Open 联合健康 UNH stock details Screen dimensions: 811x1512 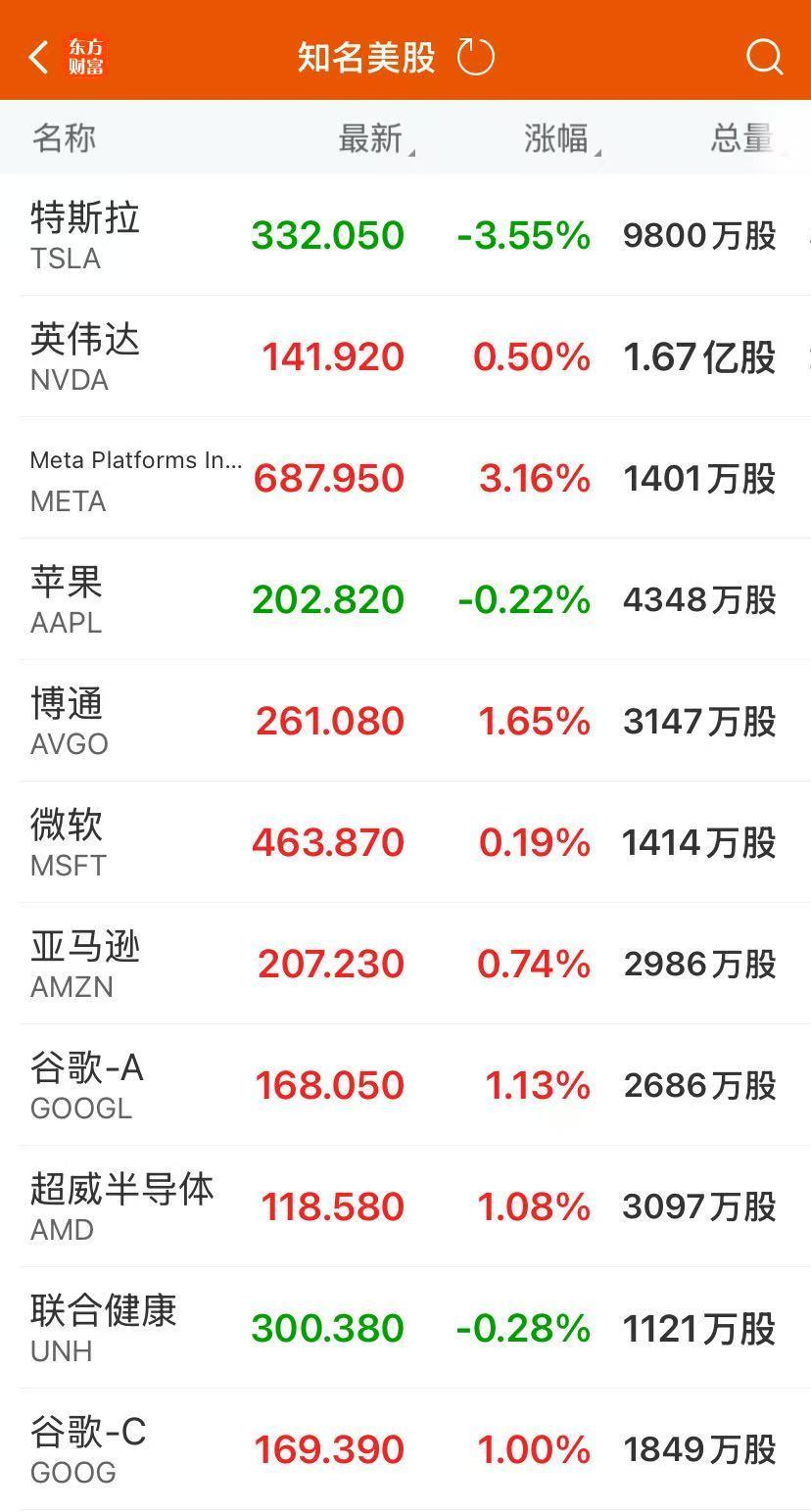(x=405, y=1328)
